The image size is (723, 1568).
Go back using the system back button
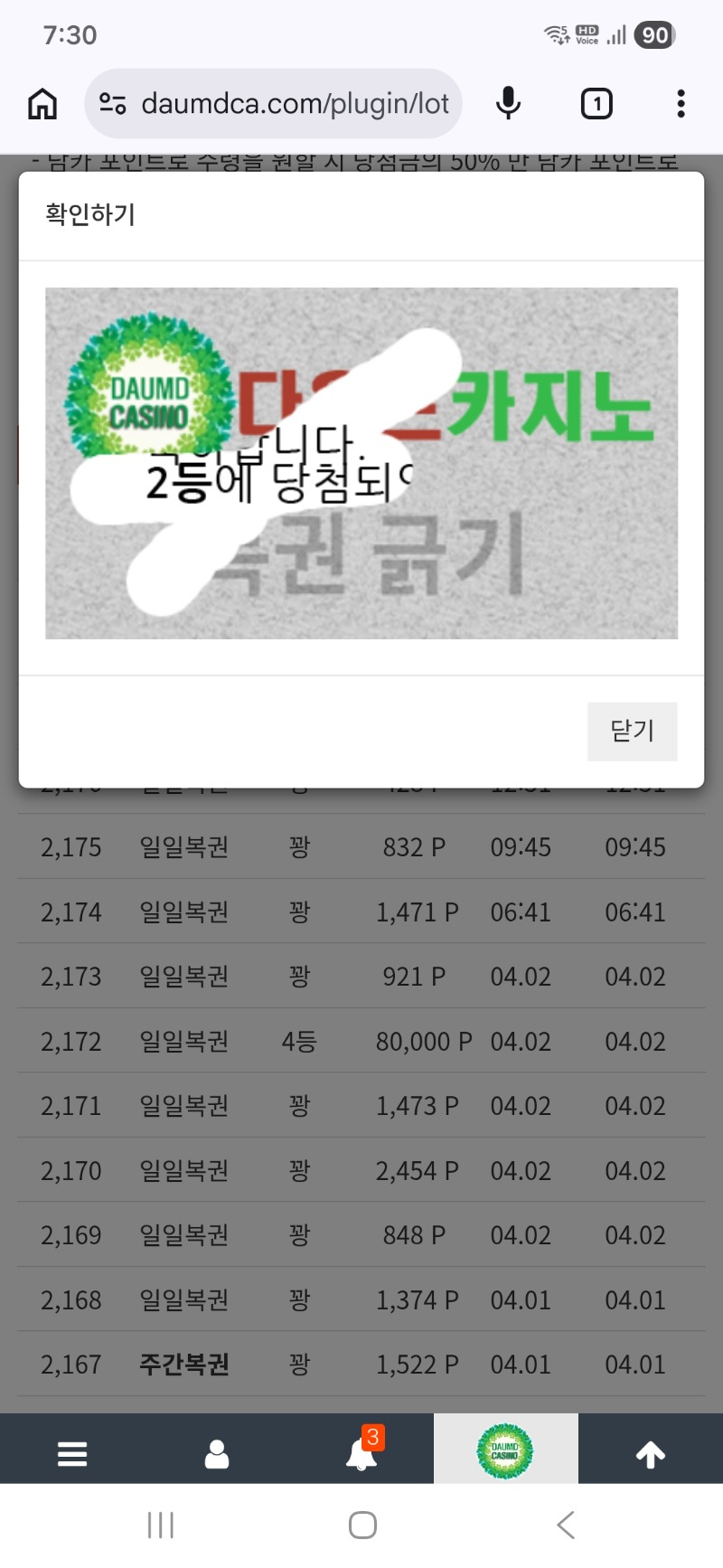pyautogui.click(x=566, y=1525)
